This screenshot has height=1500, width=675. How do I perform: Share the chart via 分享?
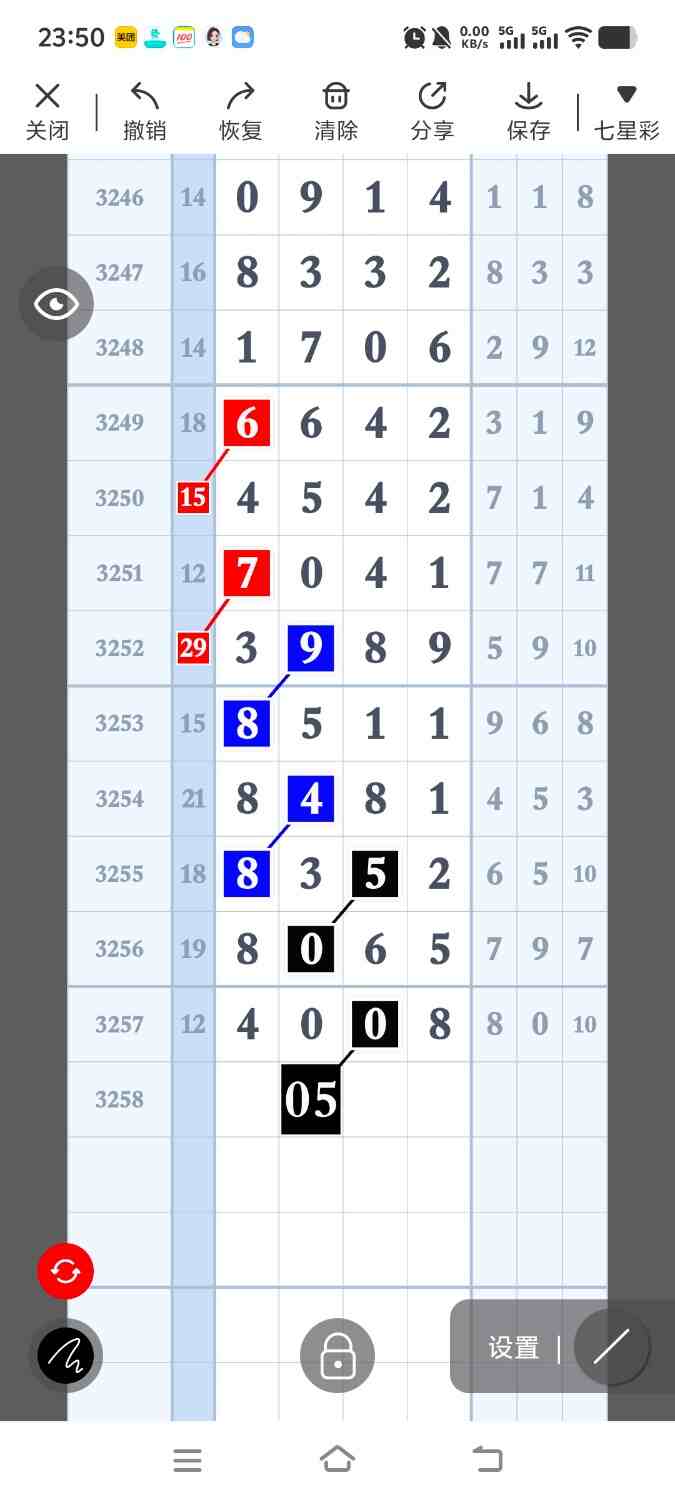432,112
